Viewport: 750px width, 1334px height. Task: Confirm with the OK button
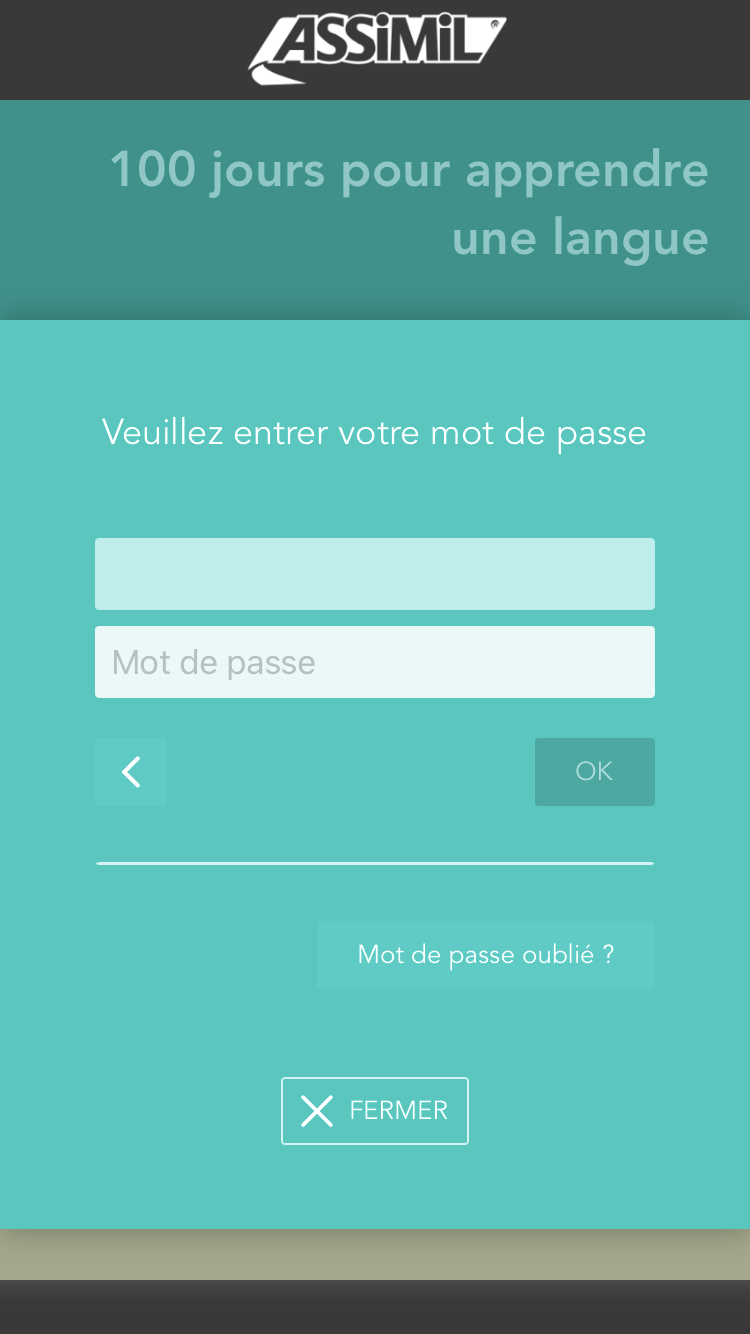coord(595,772)
